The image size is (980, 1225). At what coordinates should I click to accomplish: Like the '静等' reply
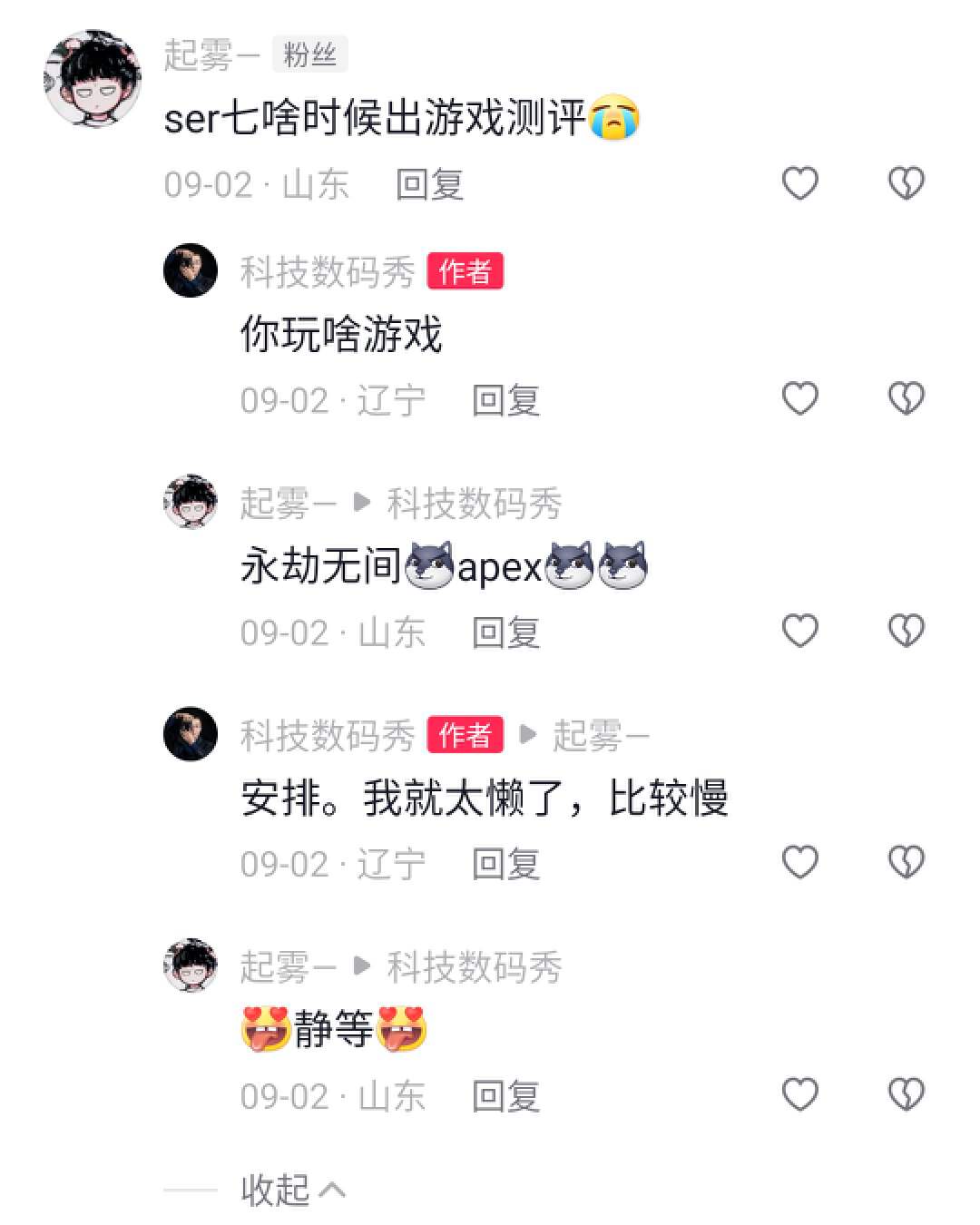[799, 1095]
